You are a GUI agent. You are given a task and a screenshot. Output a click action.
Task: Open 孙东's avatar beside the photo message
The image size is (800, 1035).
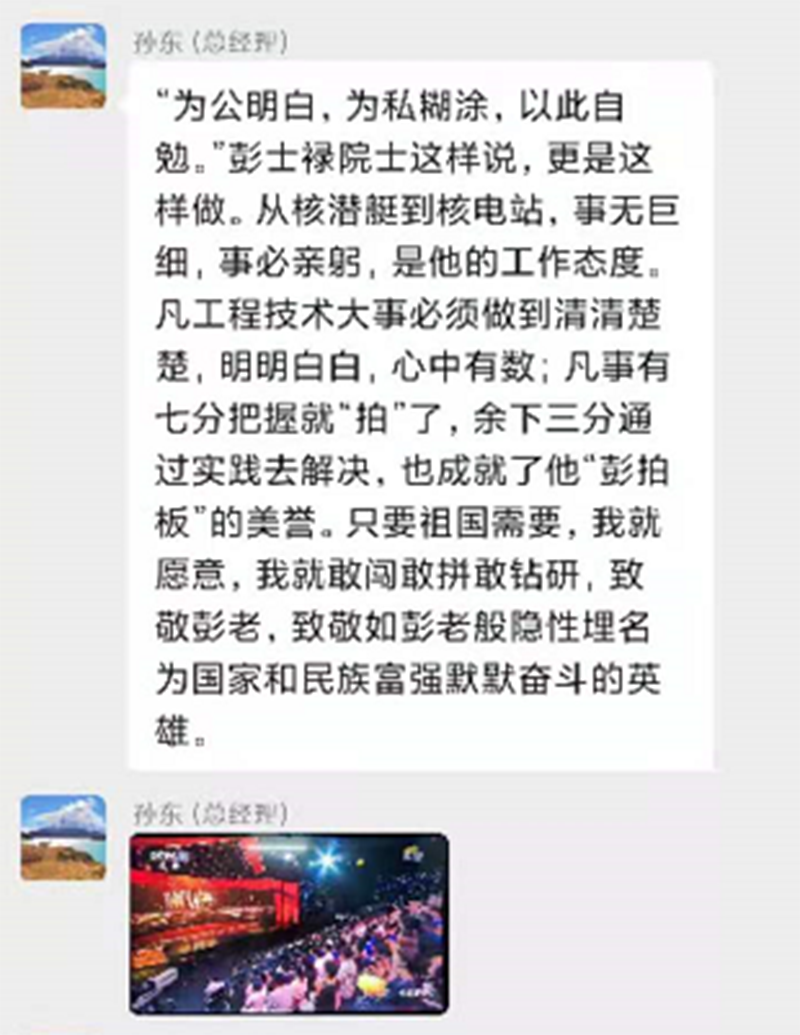click(63, 838)
